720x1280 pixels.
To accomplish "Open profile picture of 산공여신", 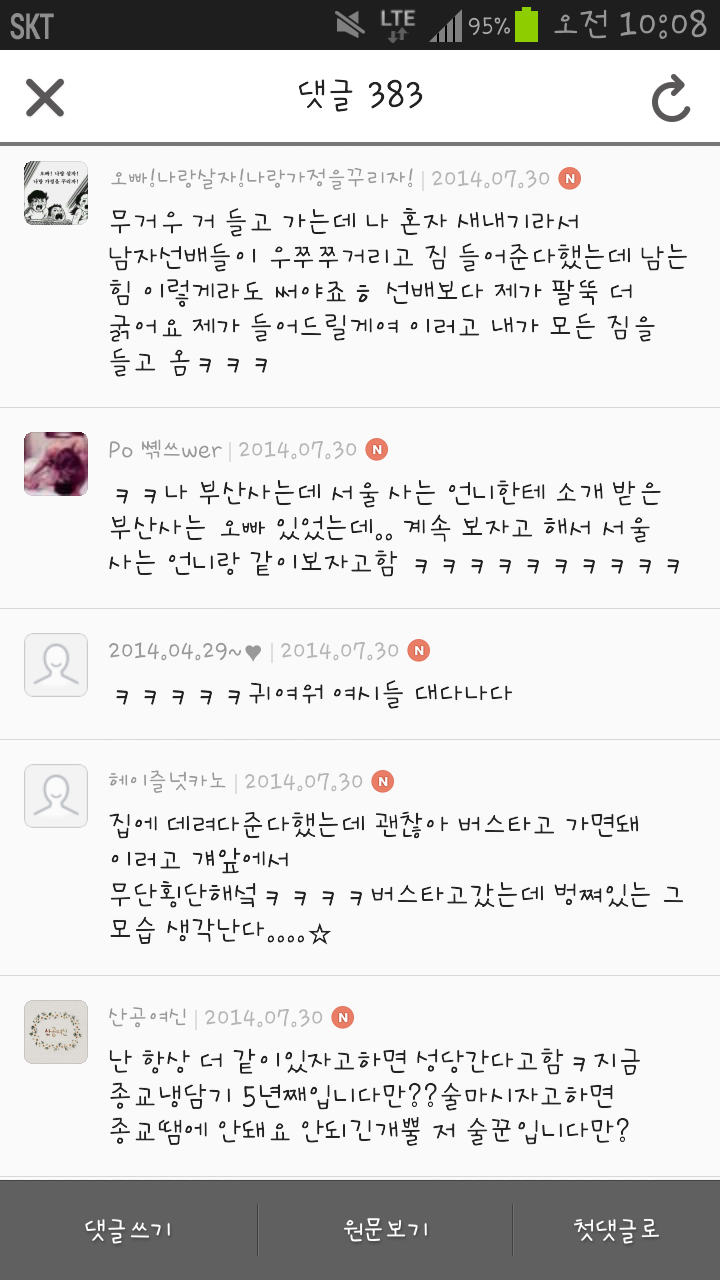I will tap(56, 1032).
